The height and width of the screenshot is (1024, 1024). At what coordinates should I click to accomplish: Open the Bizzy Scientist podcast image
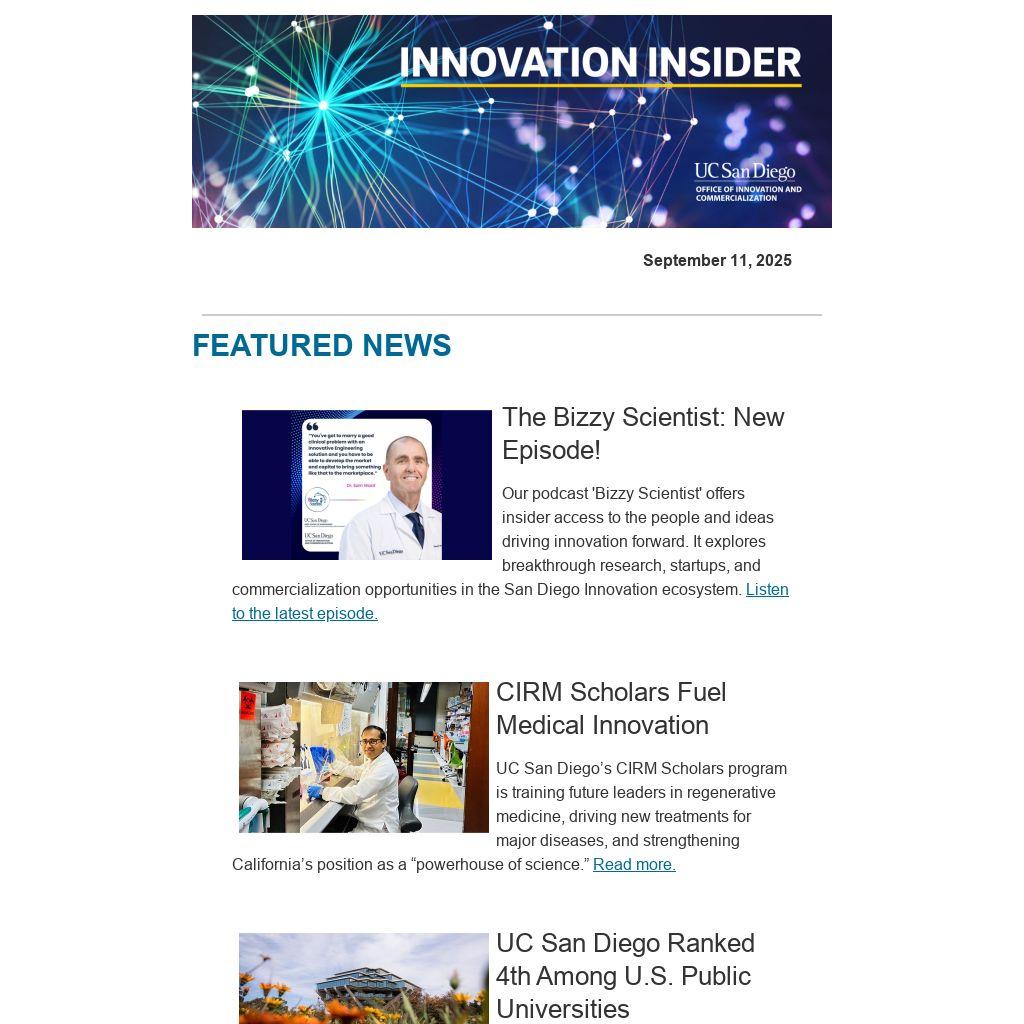tap(367, 485)
